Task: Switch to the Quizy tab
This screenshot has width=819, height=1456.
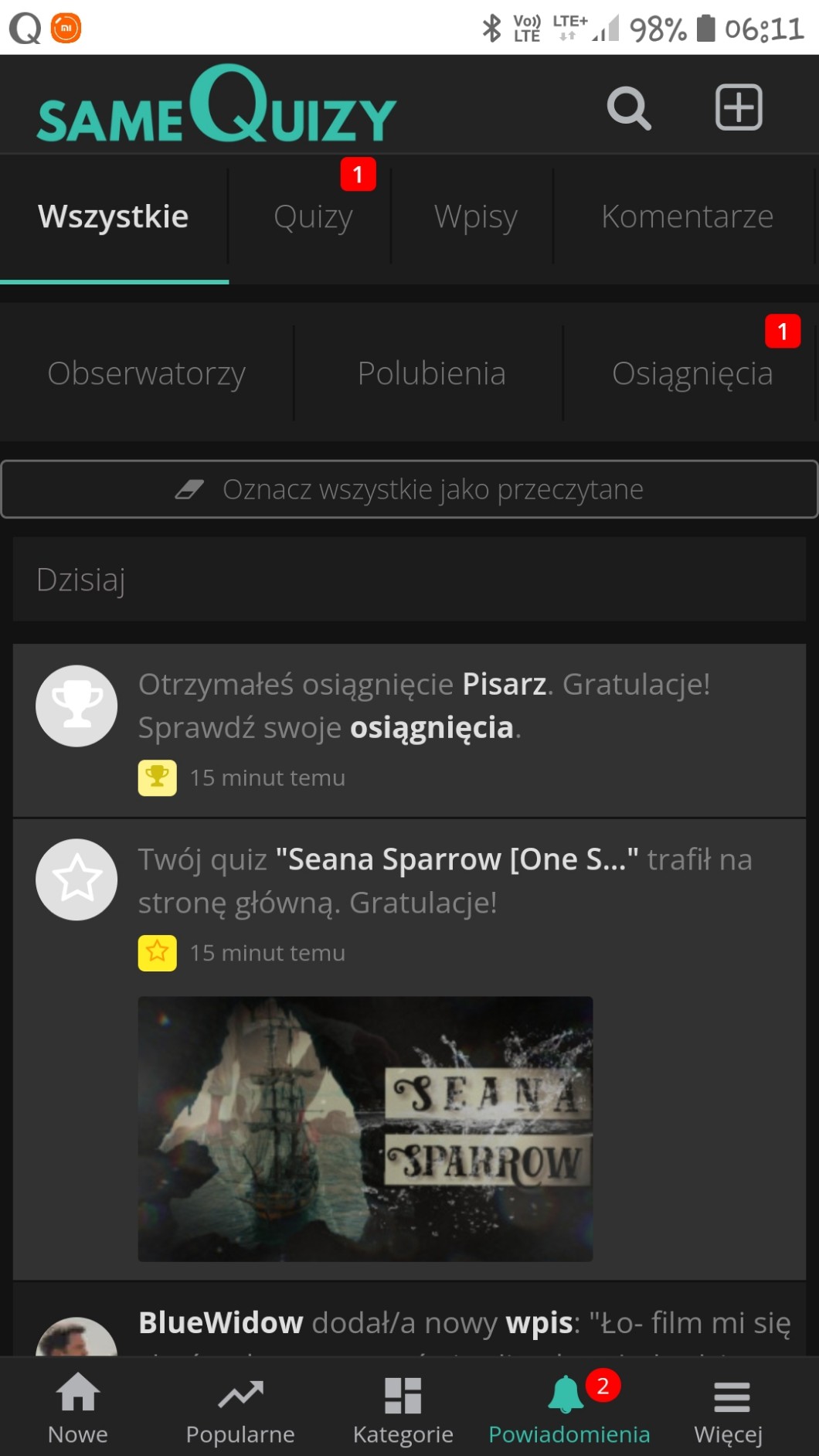Action: (313, 217)
